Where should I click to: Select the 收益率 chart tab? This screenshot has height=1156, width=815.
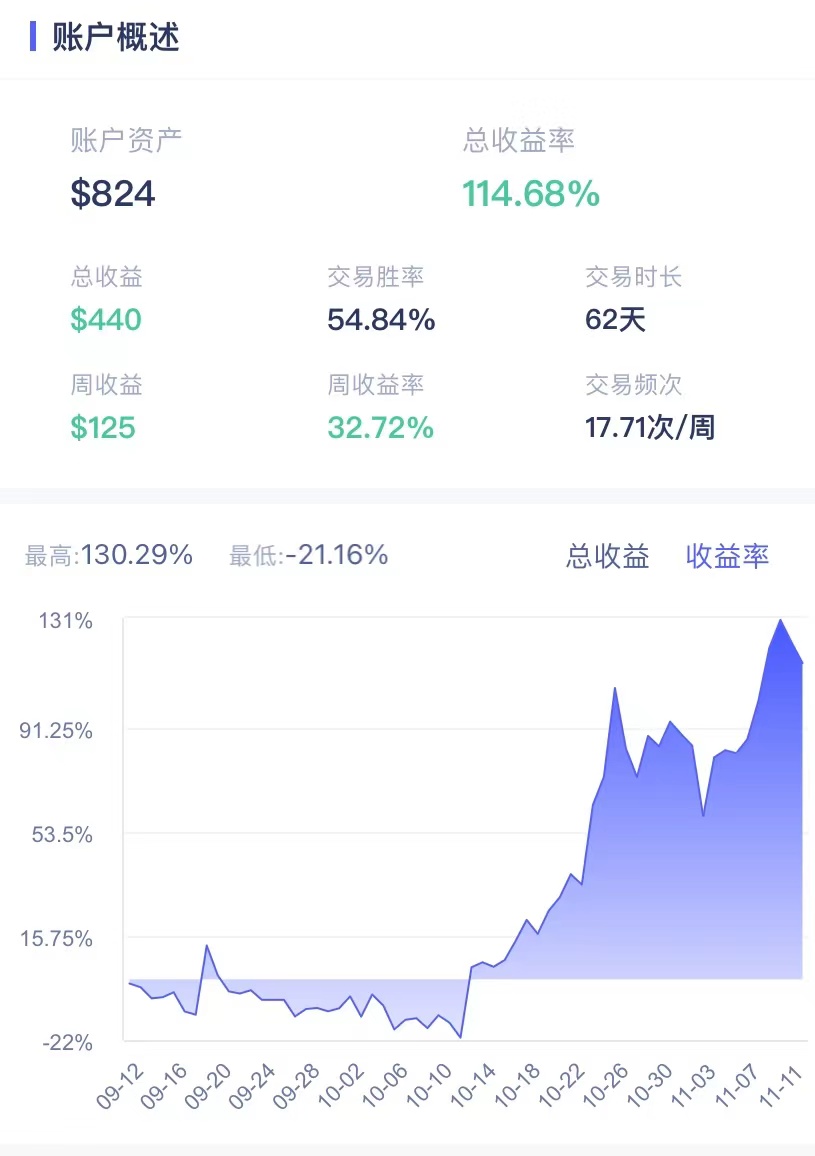pyautogui.click(x=727, y=556)
